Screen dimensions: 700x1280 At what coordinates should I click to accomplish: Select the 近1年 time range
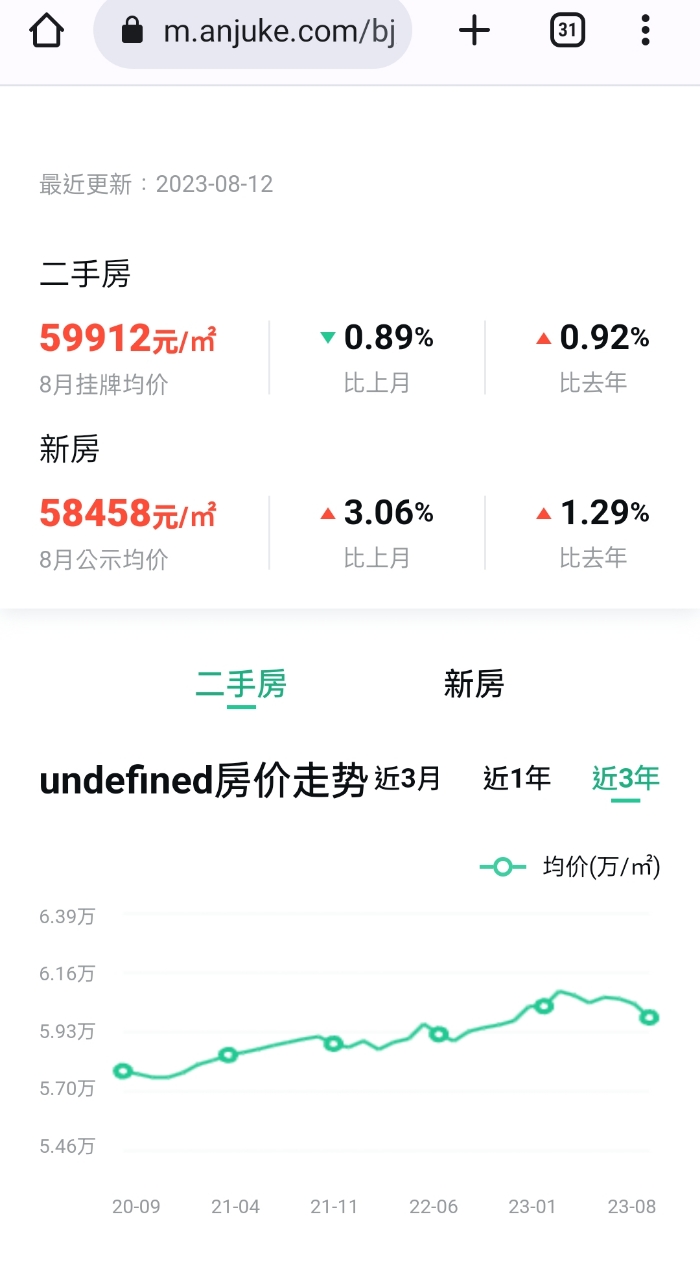click(517, 778)
